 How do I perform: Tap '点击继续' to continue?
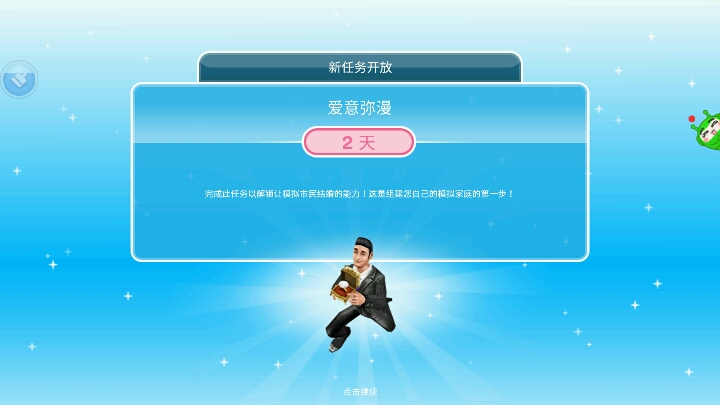(x=360, y=391)
